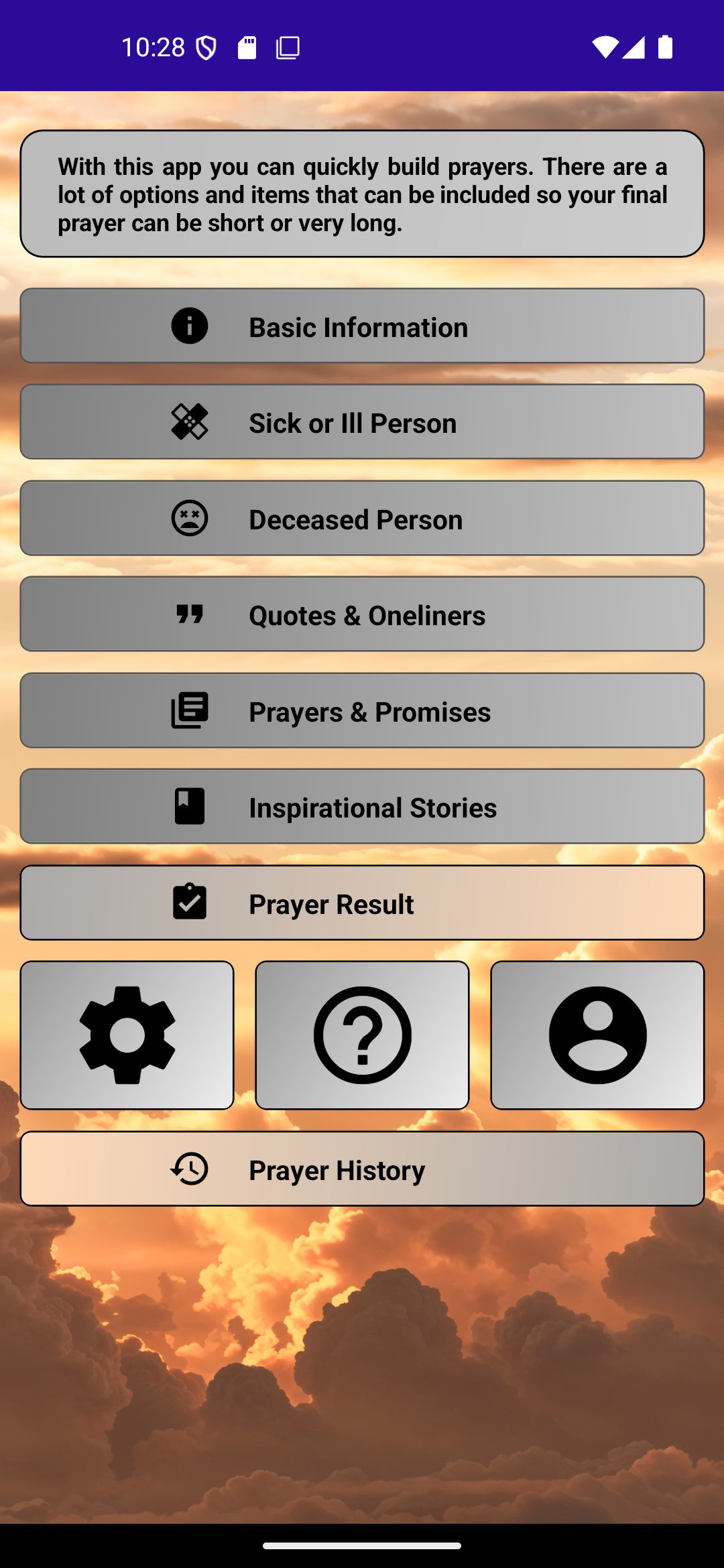This screenshot has height=1568, width=724.
Task: Tap the app introduction text box
Action: coord(362,194)
